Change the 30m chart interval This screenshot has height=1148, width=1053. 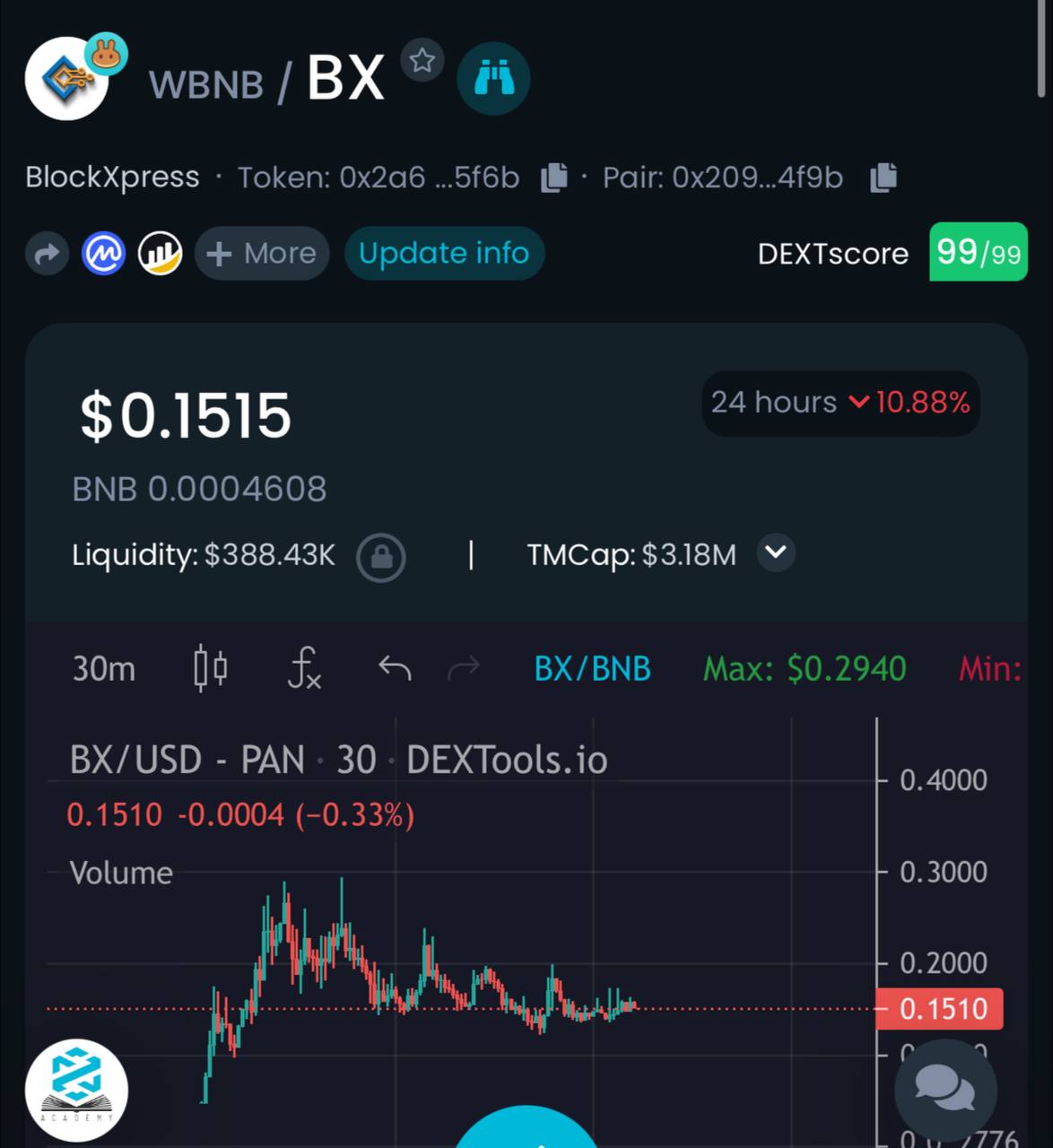104,669
